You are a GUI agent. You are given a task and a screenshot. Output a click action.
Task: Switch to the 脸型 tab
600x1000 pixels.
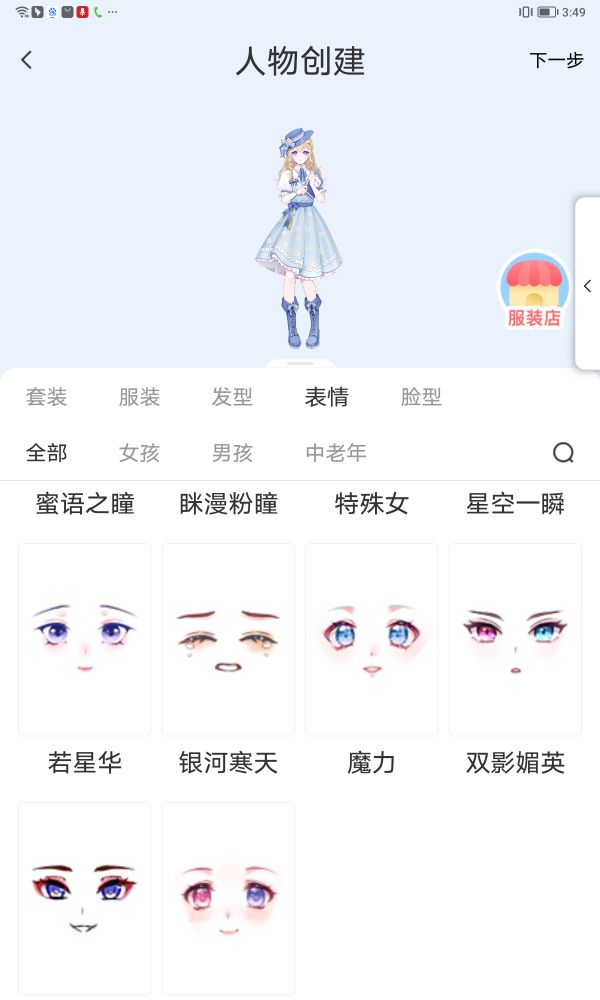(421, 397)
